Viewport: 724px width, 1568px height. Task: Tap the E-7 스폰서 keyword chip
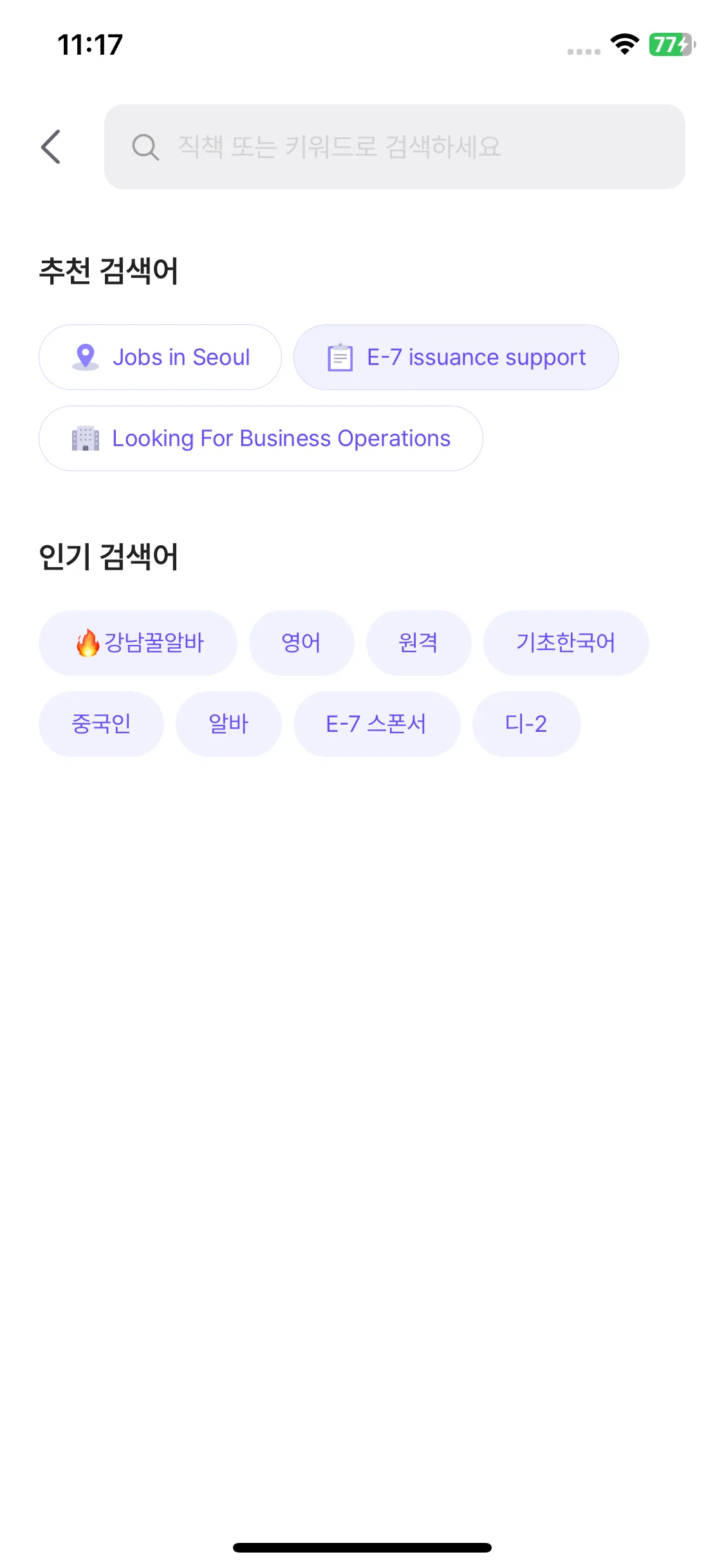[x=376, y=724]
